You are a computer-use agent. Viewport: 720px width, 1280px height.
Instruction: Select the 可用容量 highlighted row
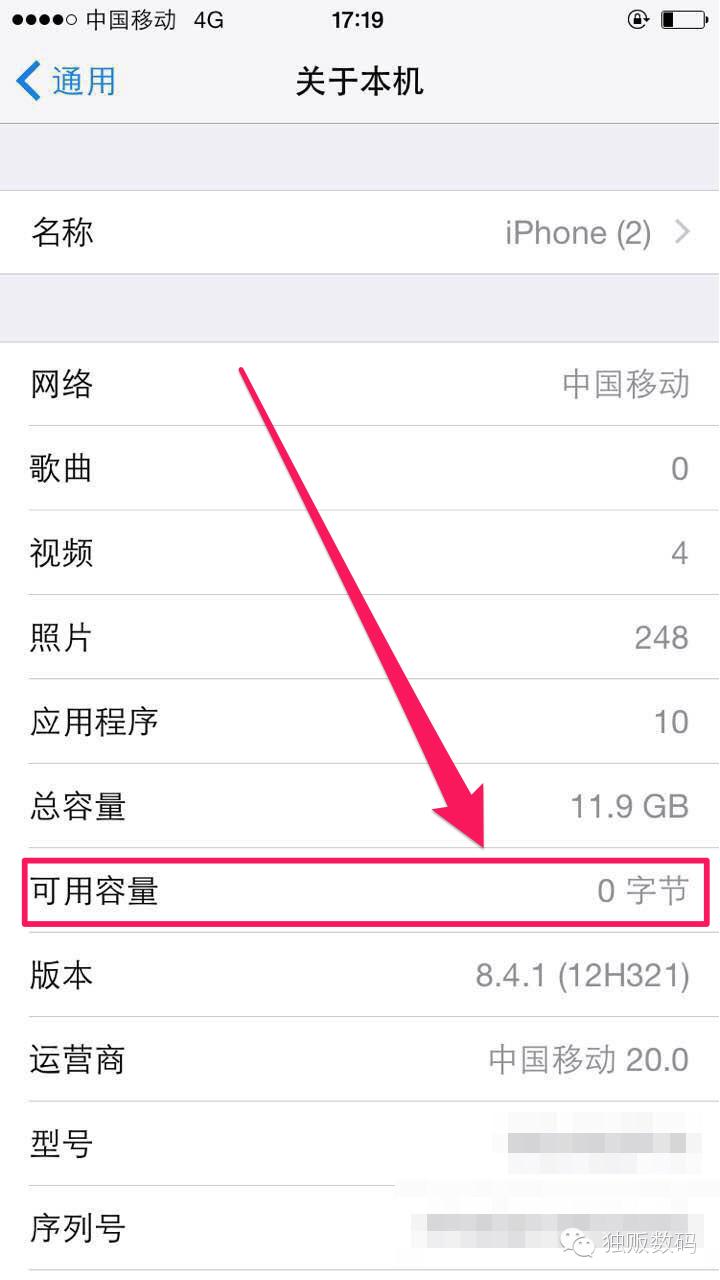(360, 892)
